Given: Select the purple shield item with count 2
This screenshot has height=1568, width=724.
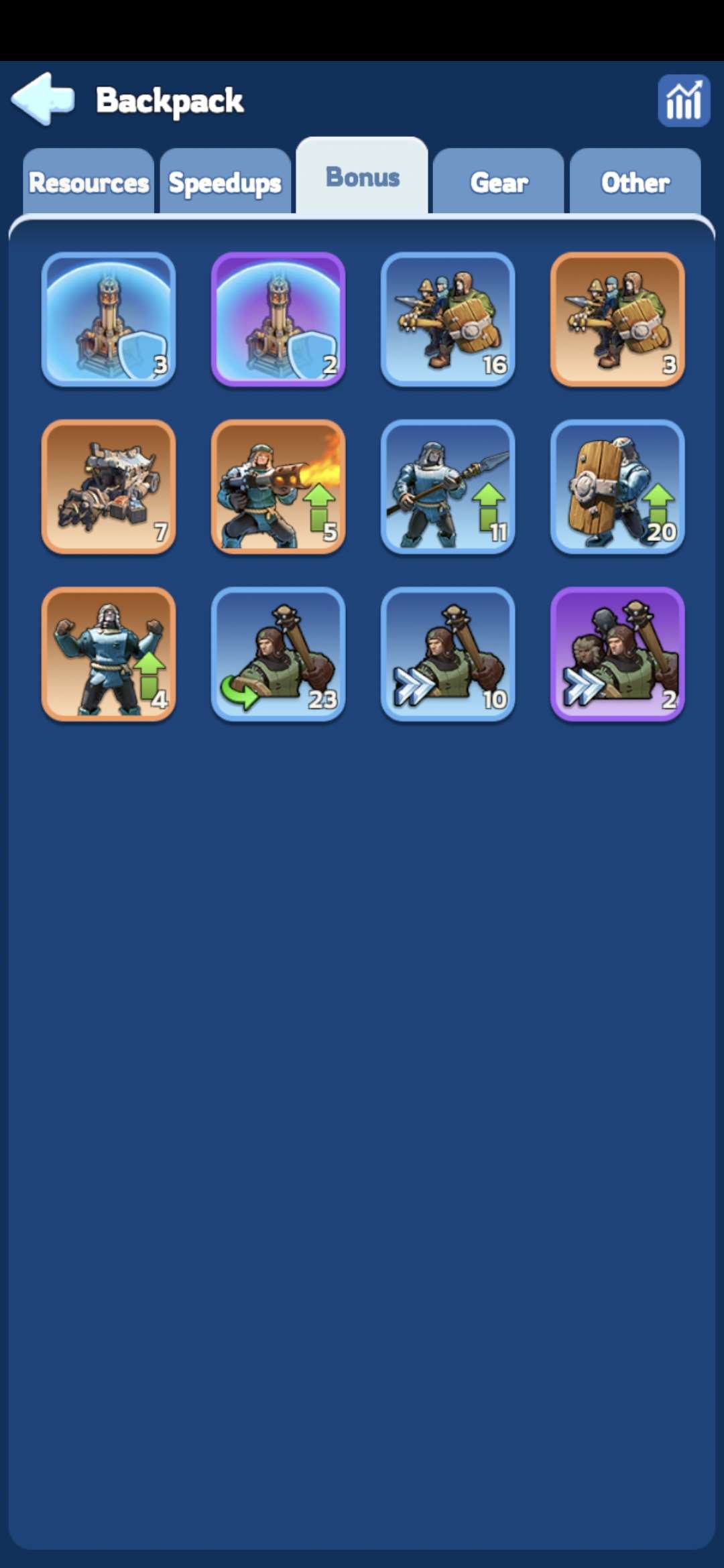Looking at the screenshot, I should (x=278, y=319).
